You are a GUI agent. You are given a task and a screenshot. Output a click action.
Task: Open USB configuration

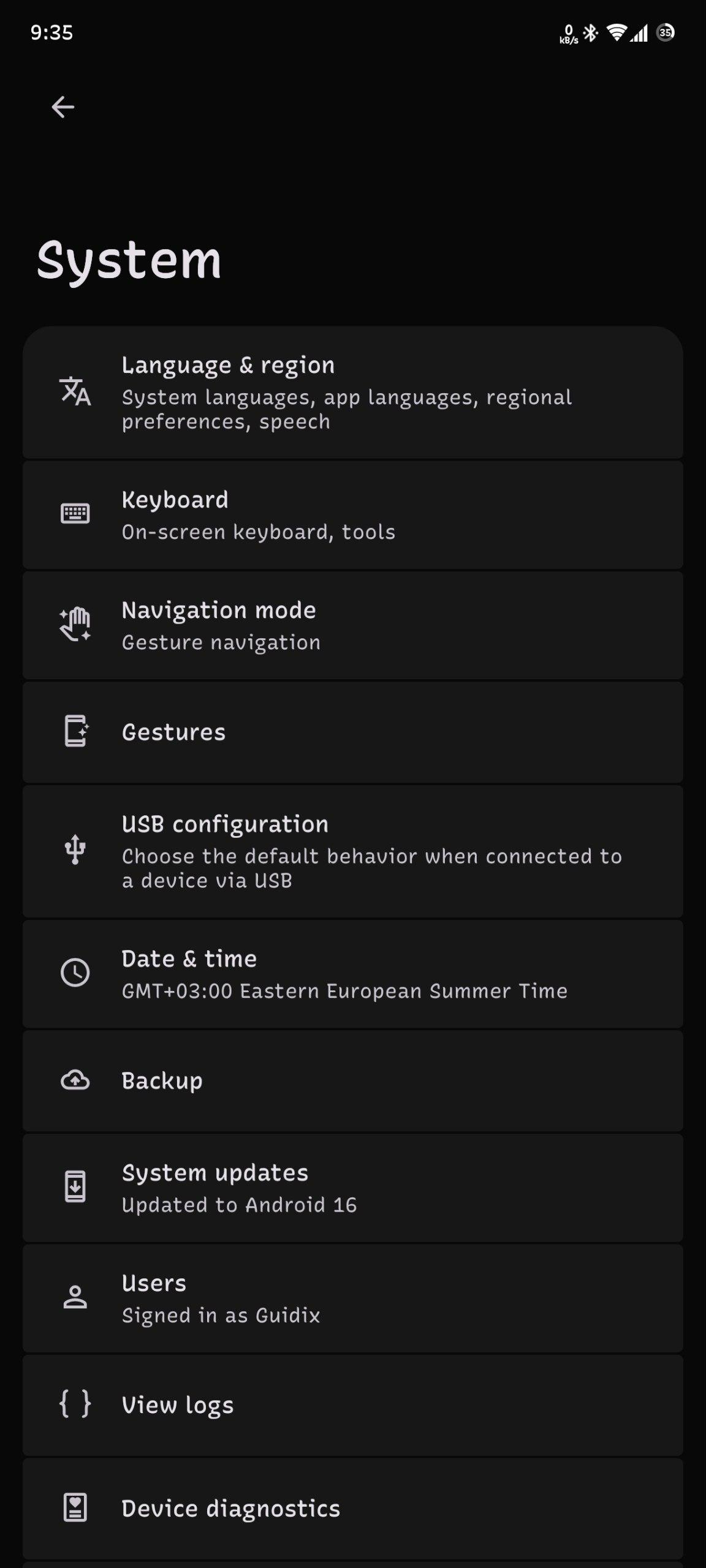[x=353, y=851]
